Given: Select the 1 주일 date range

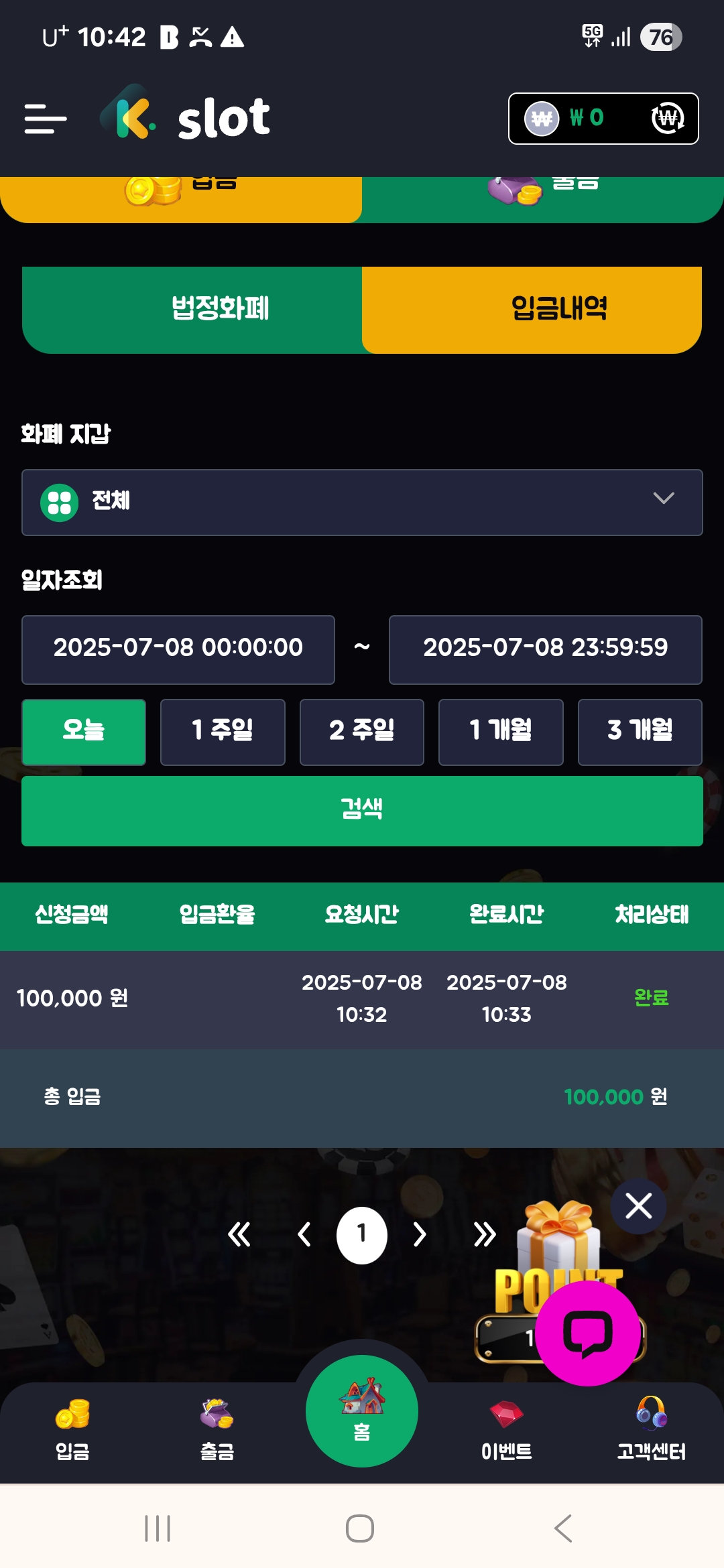Looking at the screenshot, I should click(x=223, y=732).
